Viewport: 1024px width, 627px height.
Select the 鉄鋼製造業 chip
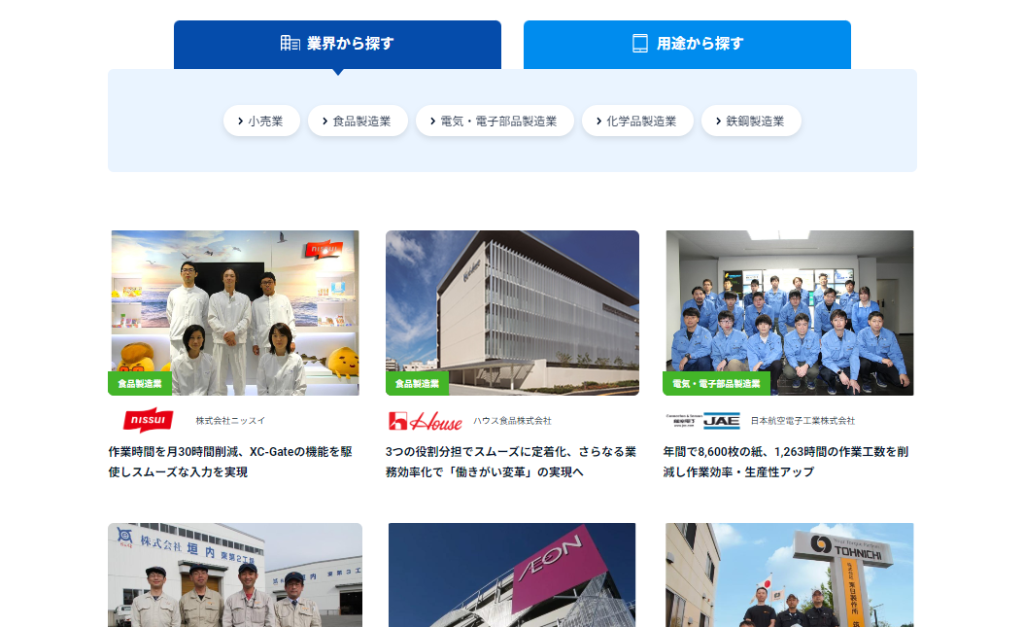(x=751, y=121)
